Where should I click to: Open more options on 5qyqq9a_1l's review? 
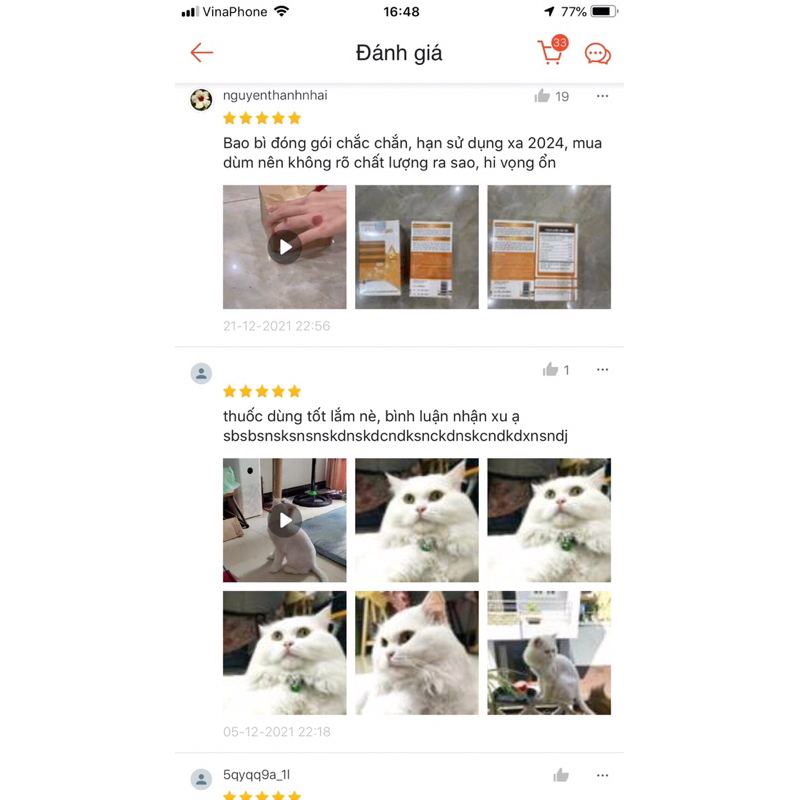click(602, 775)
